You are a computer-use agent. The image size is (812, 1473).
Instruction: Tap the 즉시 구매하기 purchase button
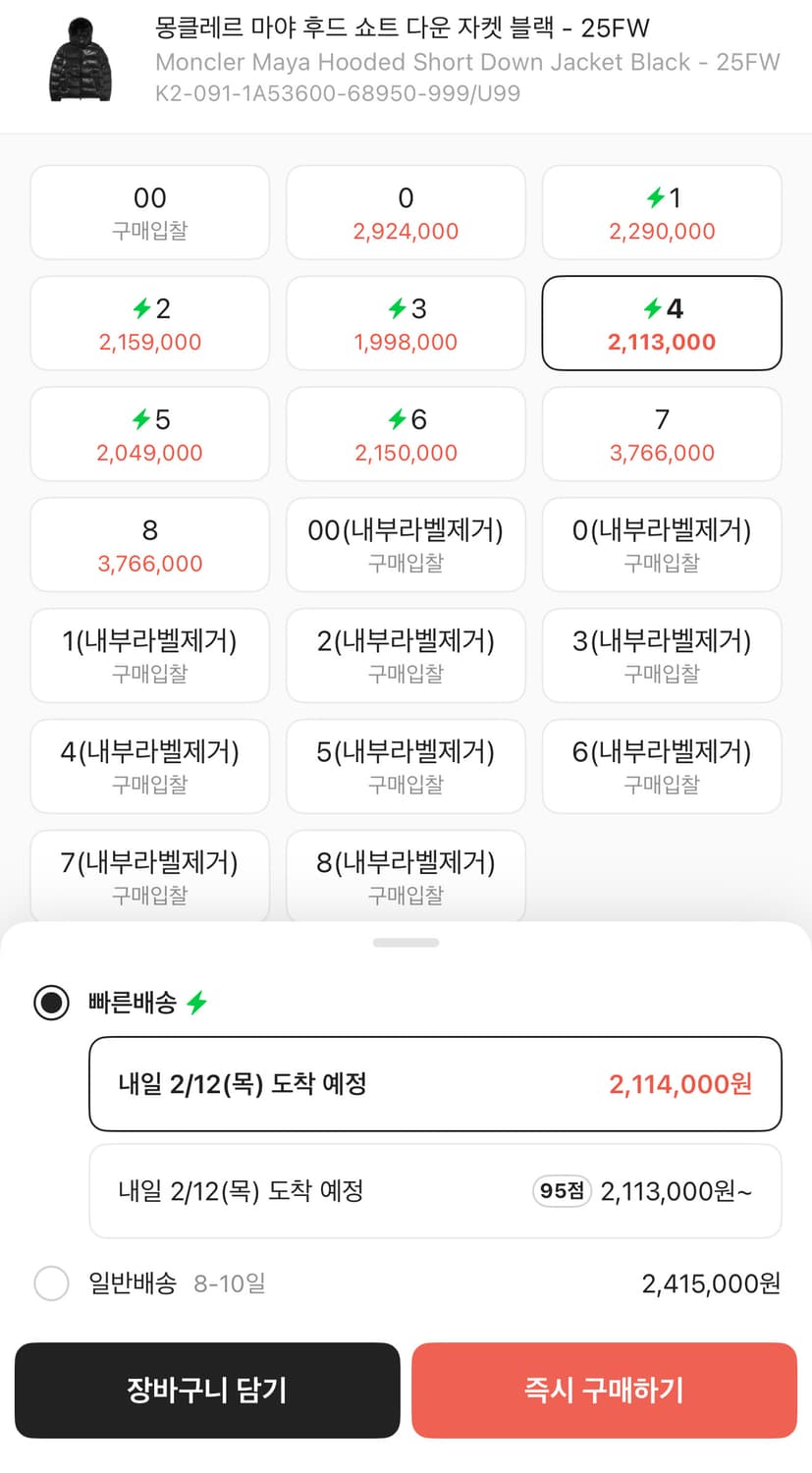pos(604,1391)
